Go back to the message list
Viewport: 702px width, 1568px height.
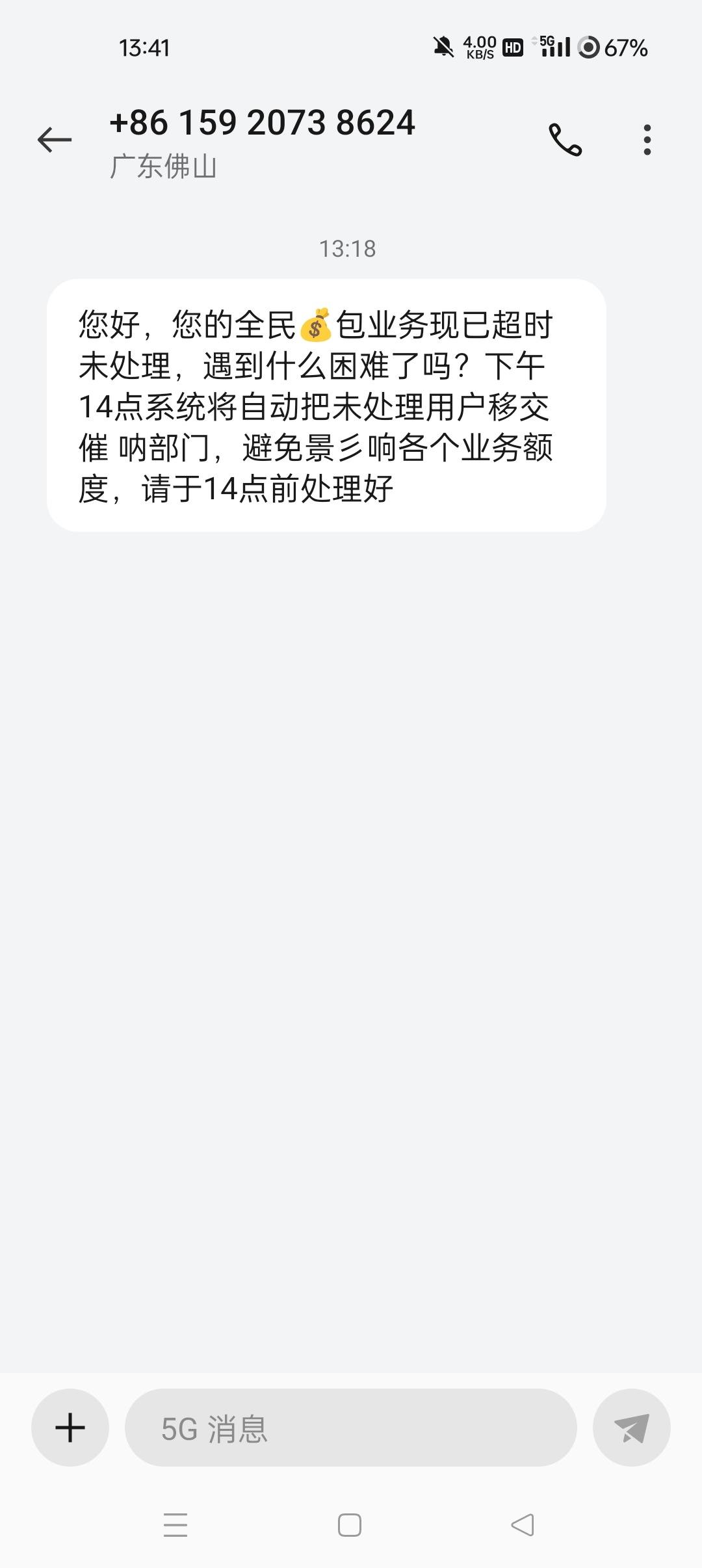point(55,139)
